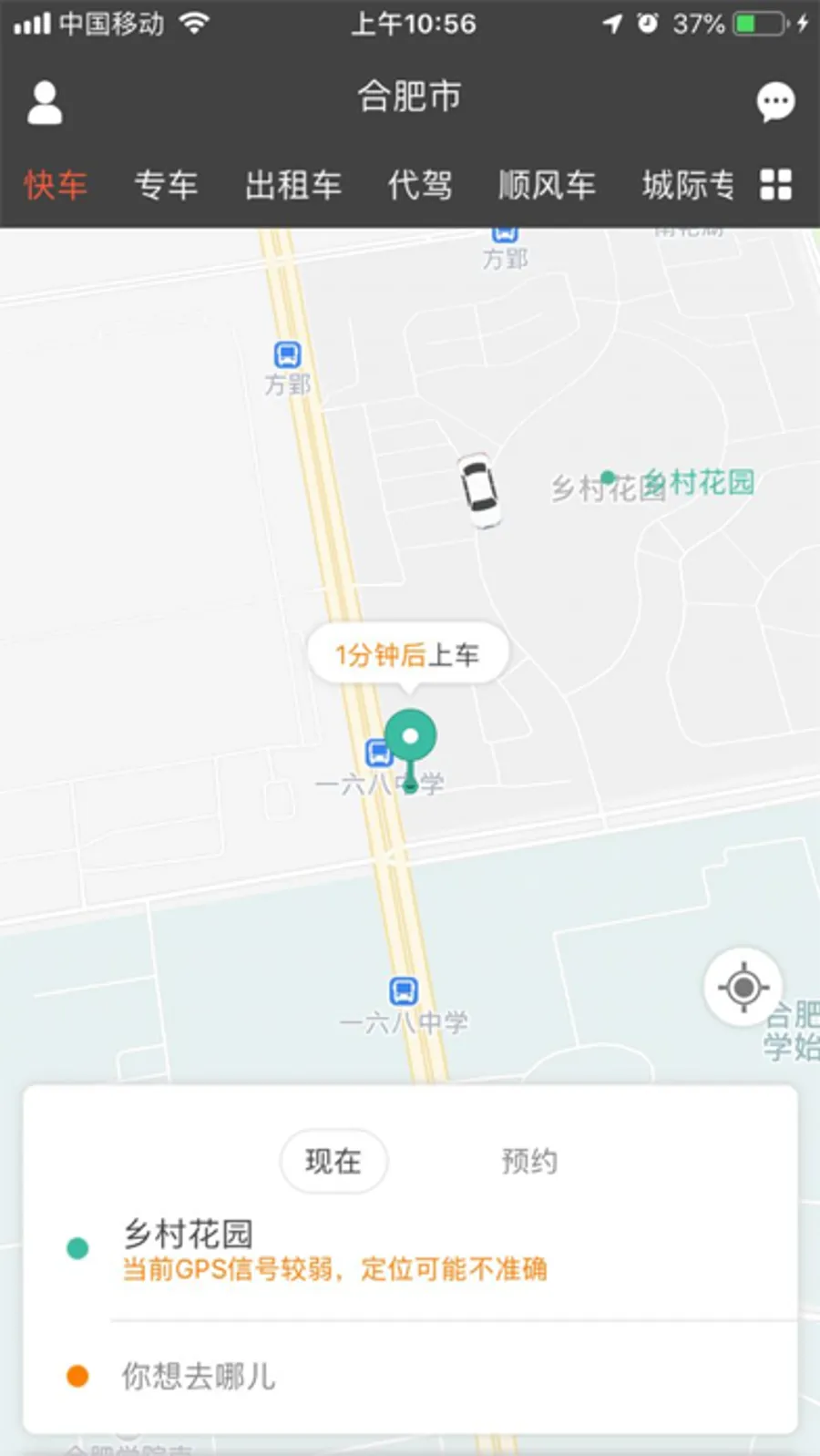
Task: Select the 快车 service tab
Action: [56, 185]
